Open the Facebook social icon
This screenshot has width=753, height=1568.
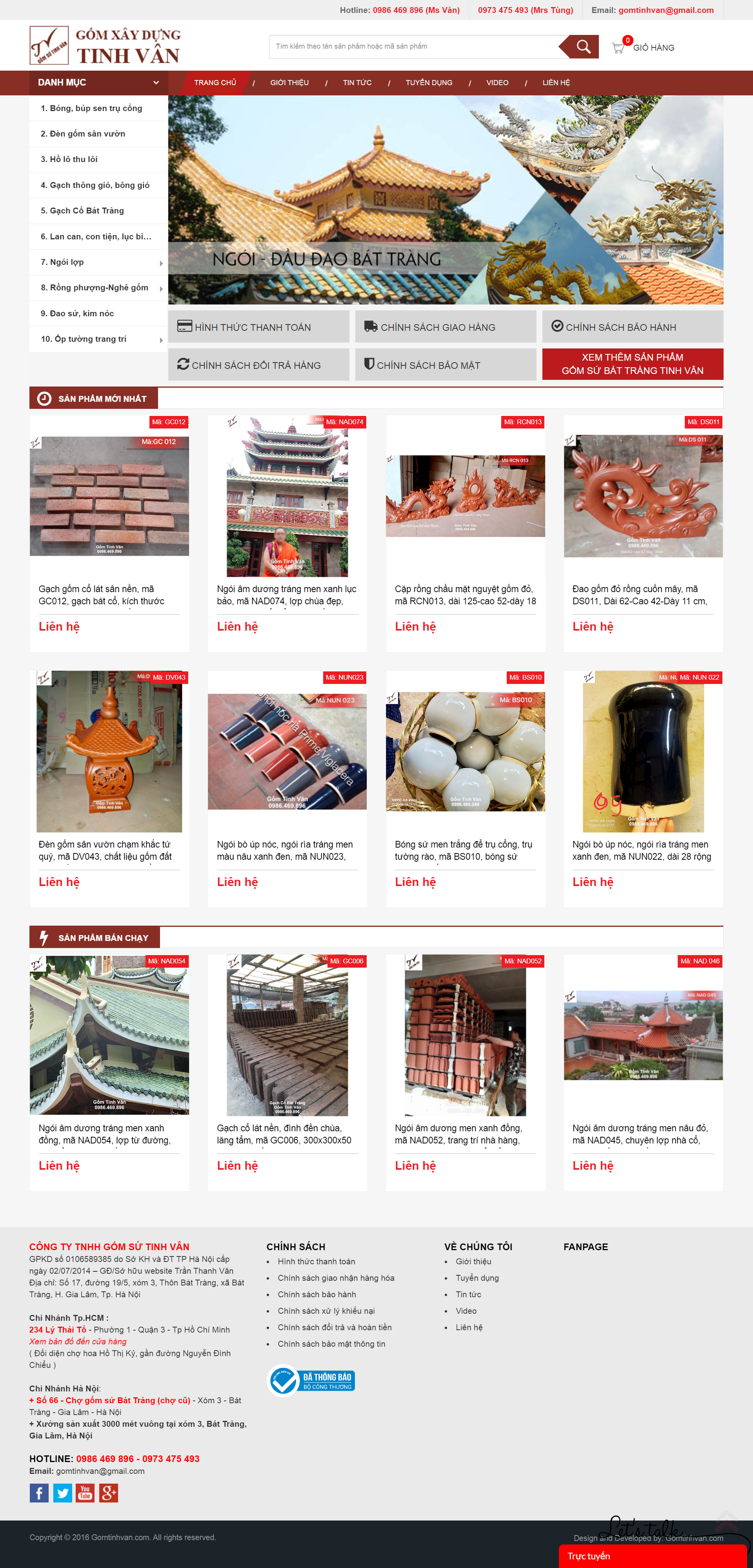click(x=39, y=1493)
